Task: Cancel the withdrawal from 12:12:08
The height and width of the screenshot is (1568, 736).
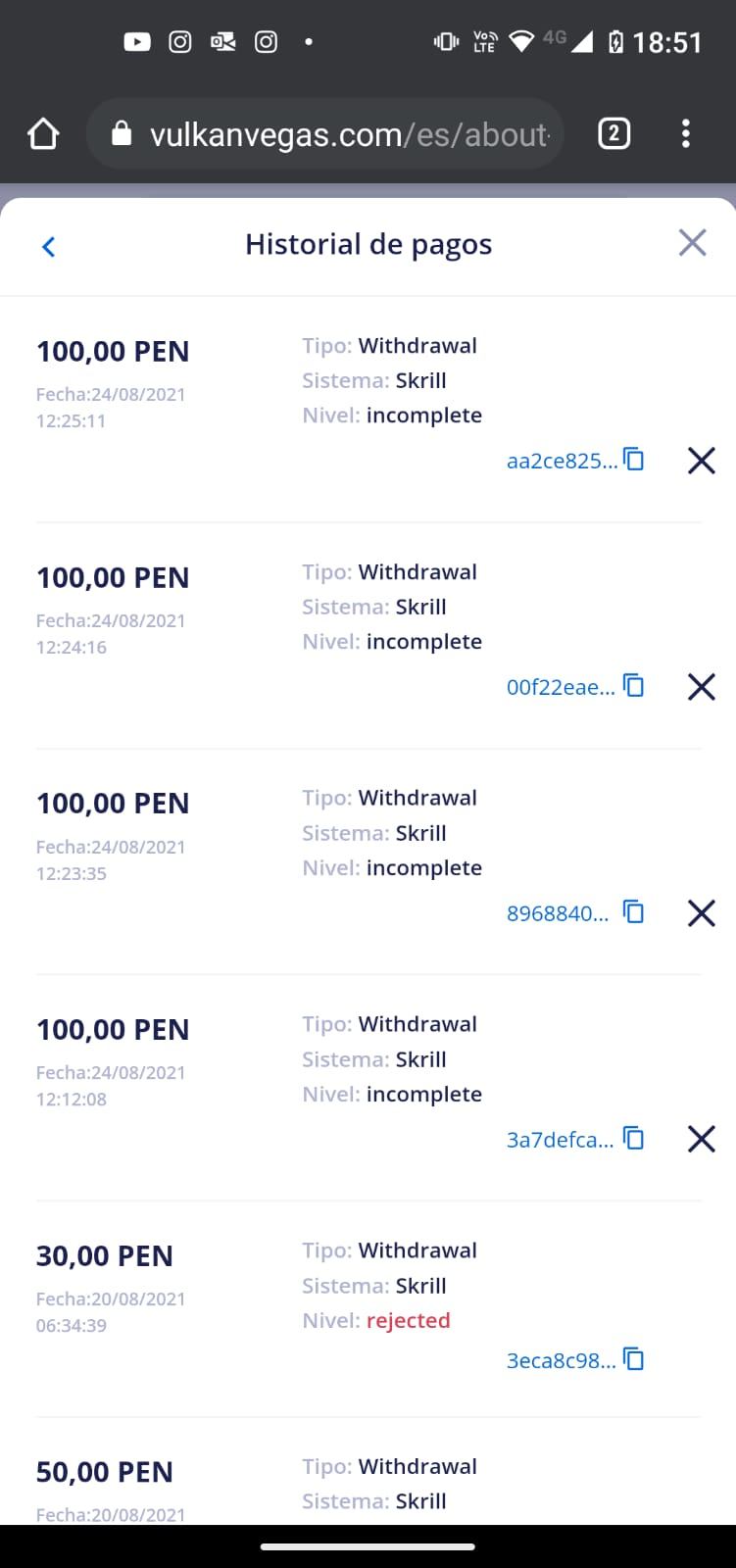Action: (701, 1139)
